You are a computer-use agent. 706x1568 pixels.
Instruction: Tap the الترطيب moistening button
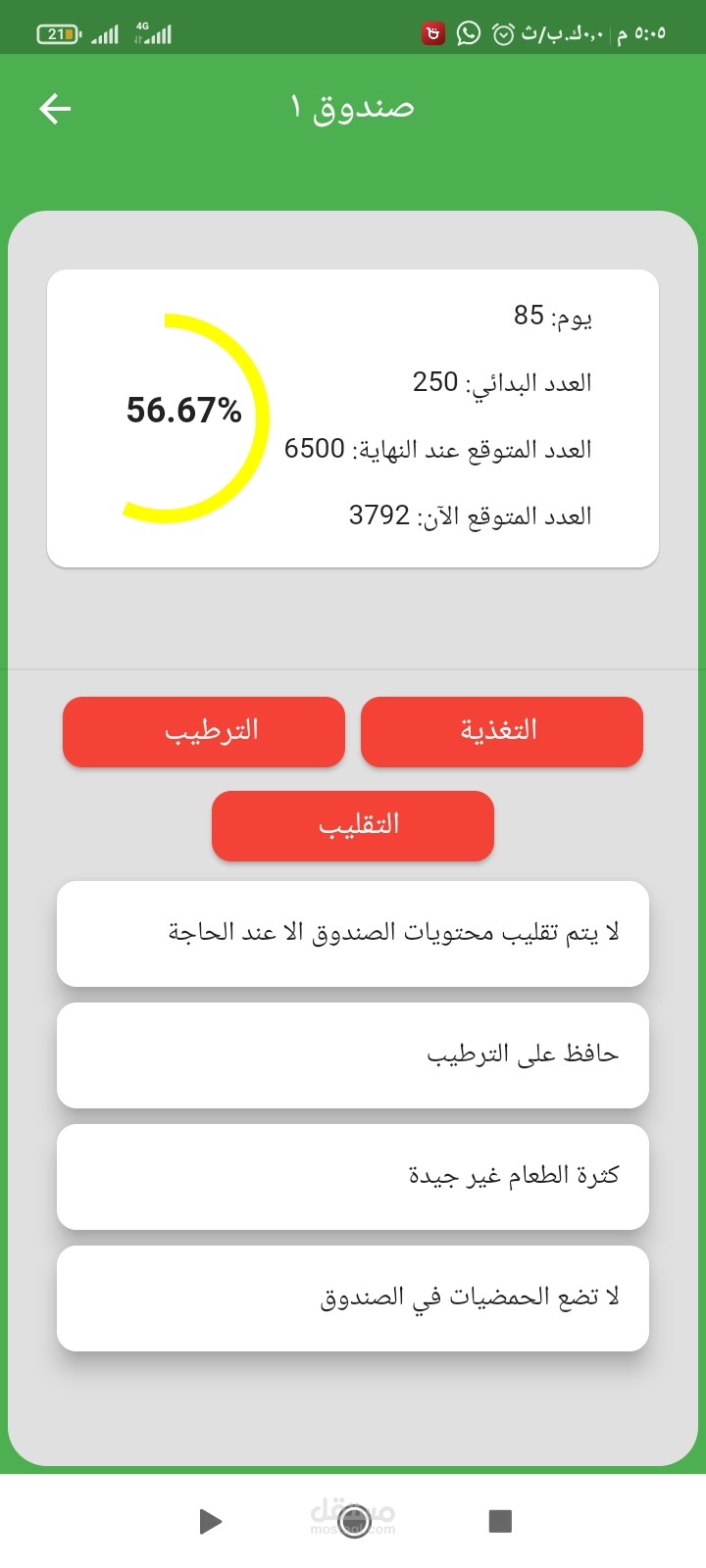[x=204, y=731]
